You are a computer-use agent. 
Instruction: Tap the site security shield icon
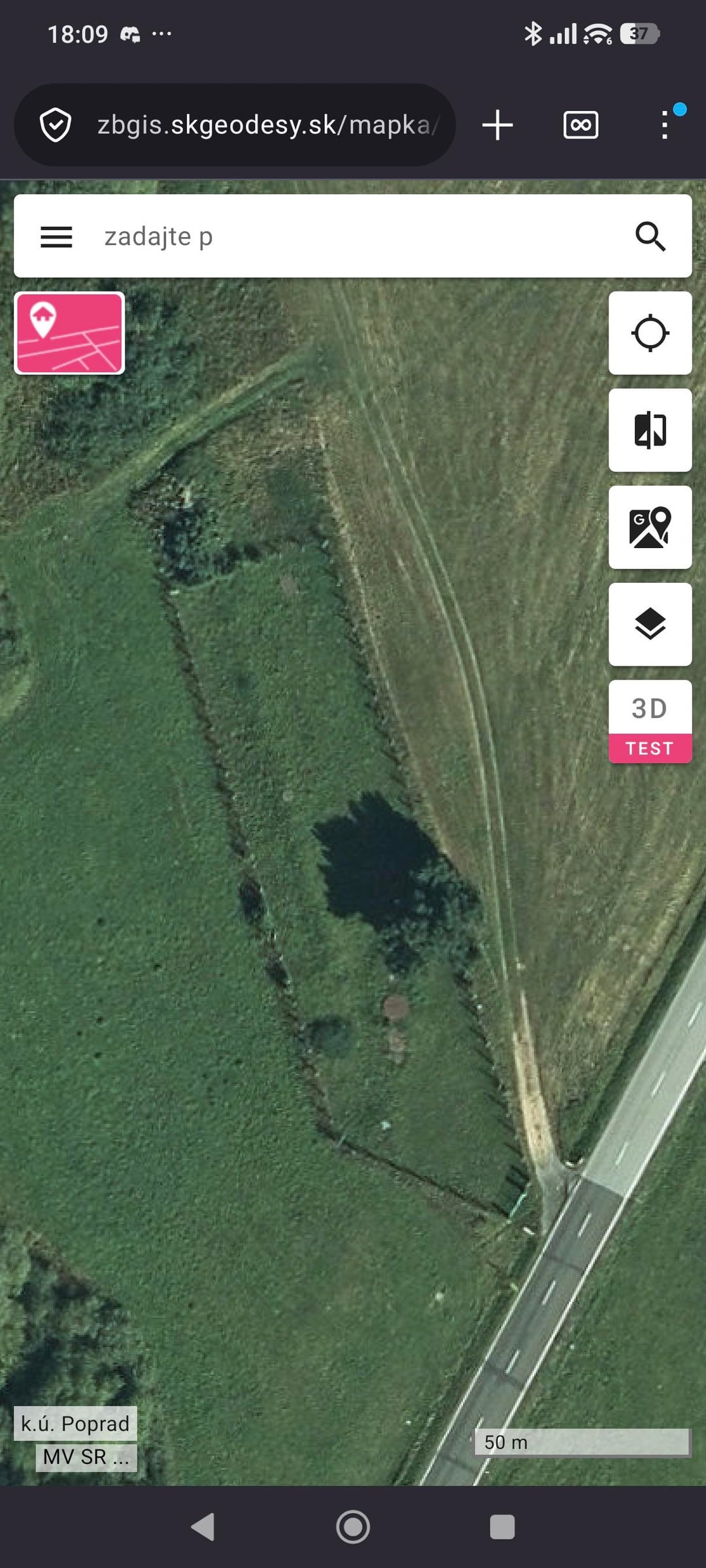tap(56, 125)
